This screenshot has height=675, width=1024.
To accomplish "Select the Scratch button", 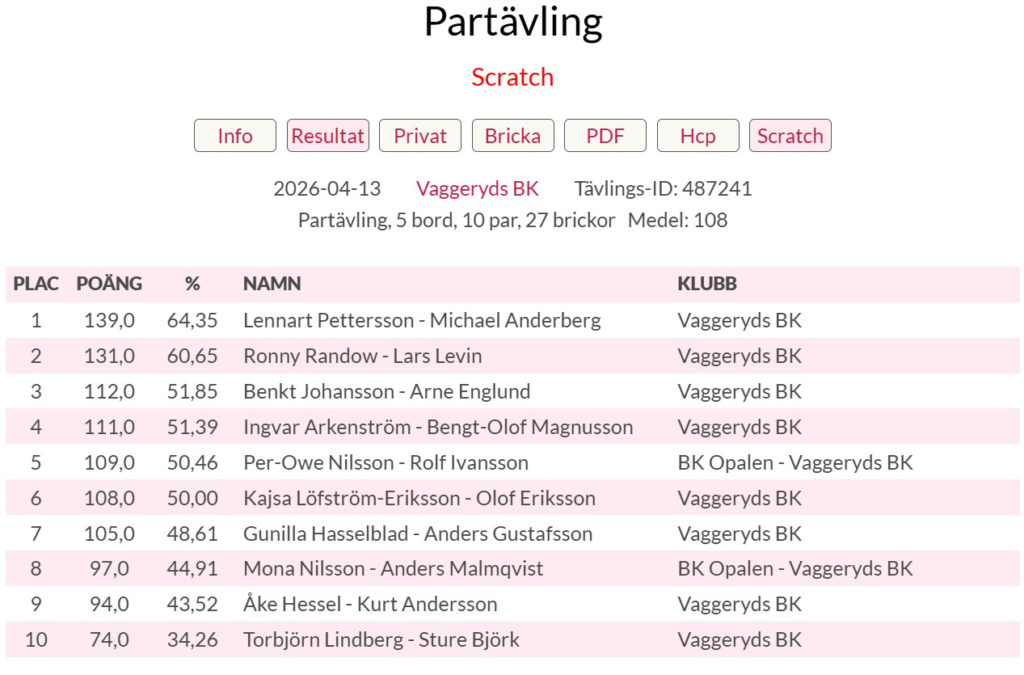I will [x=790, y=136].
